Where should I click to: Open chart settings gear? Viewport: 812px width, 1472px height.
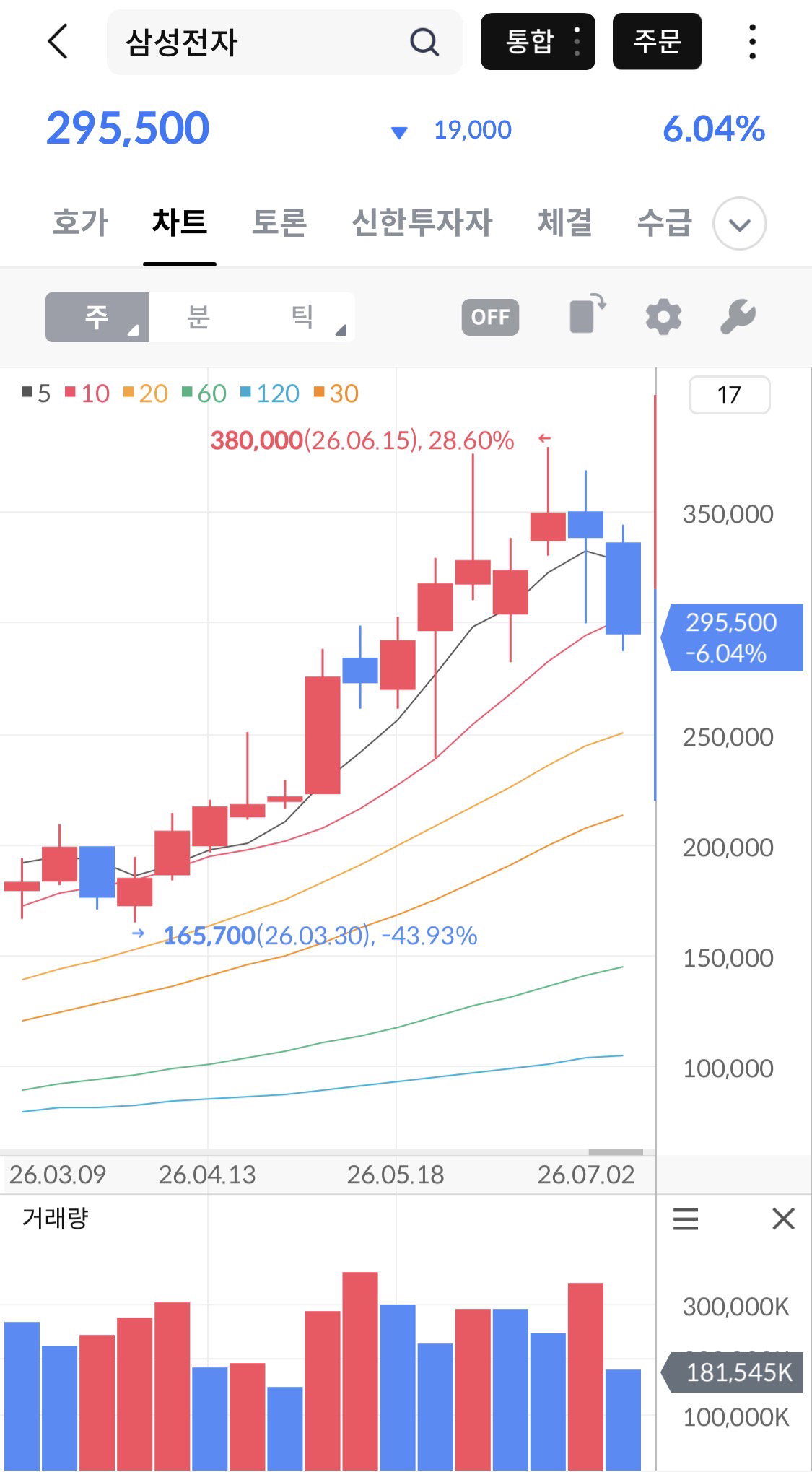[x=663, y=317]
